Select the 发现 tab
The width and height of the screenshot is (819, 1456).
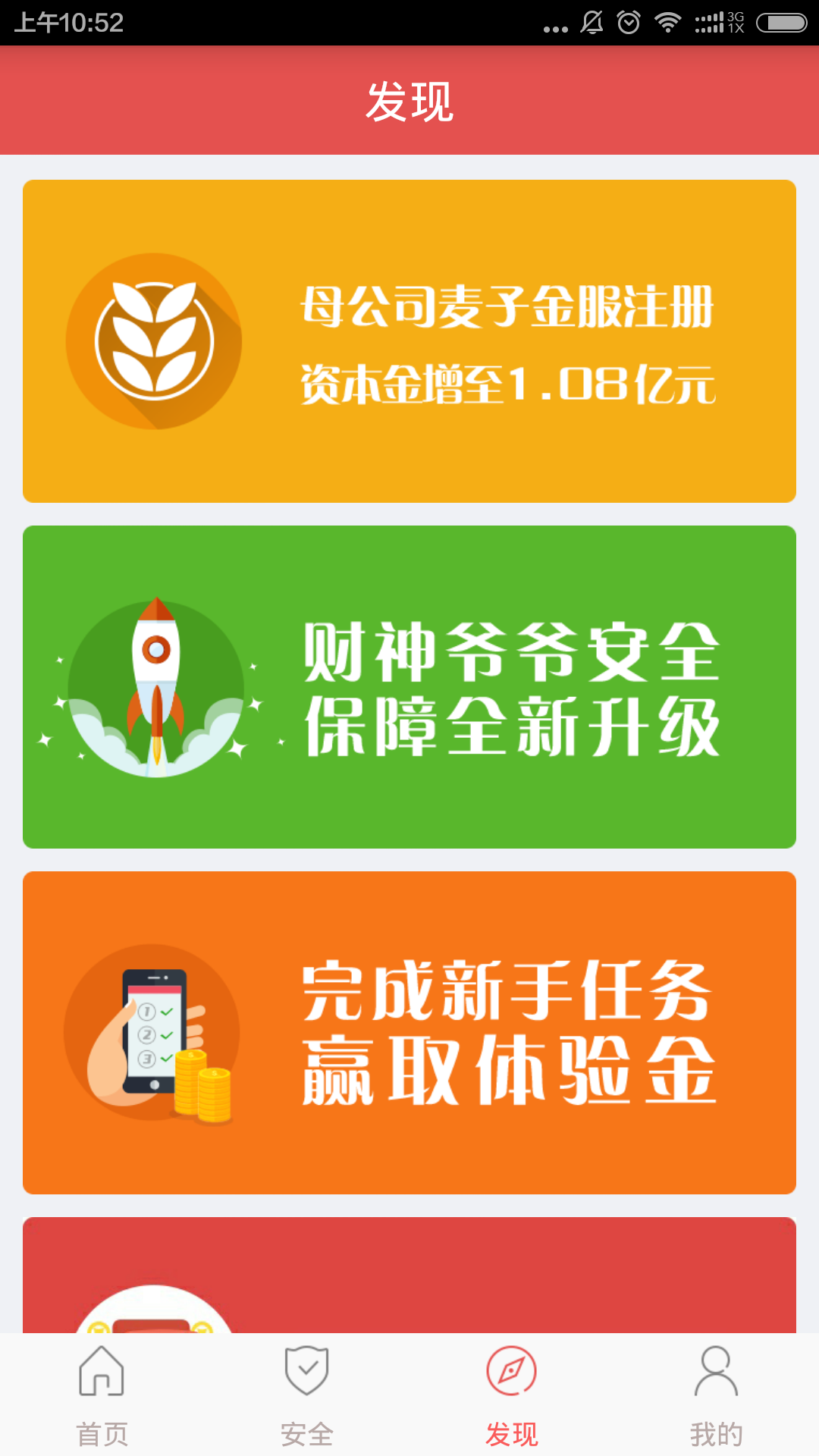click(511, 1395)
